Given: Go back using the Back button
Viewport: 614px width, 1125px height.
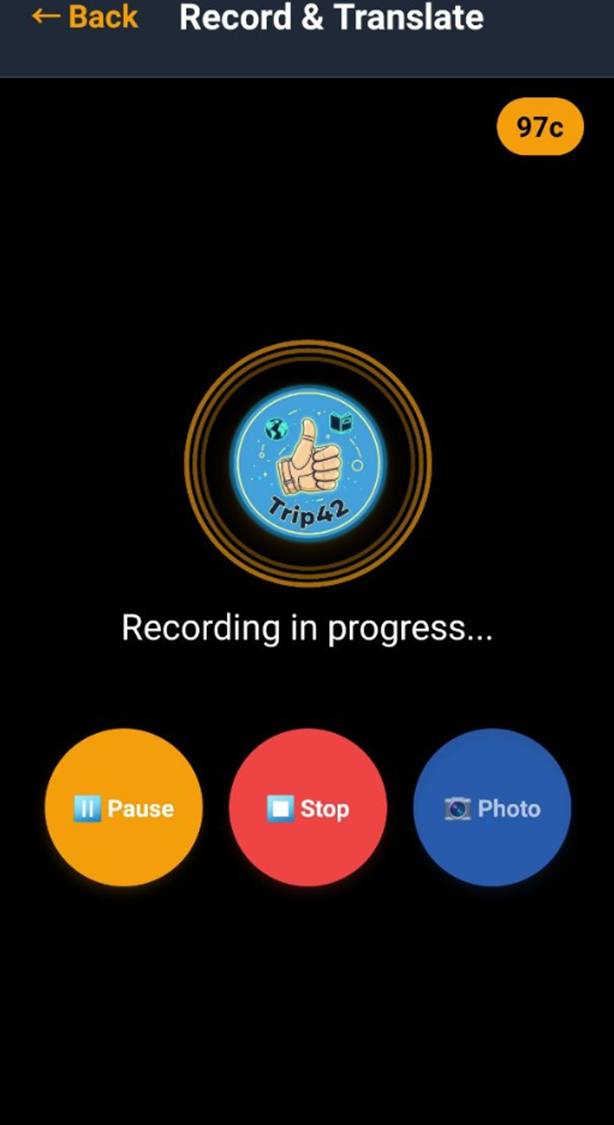Looking at the screenshot, I should tap(84, 18).
